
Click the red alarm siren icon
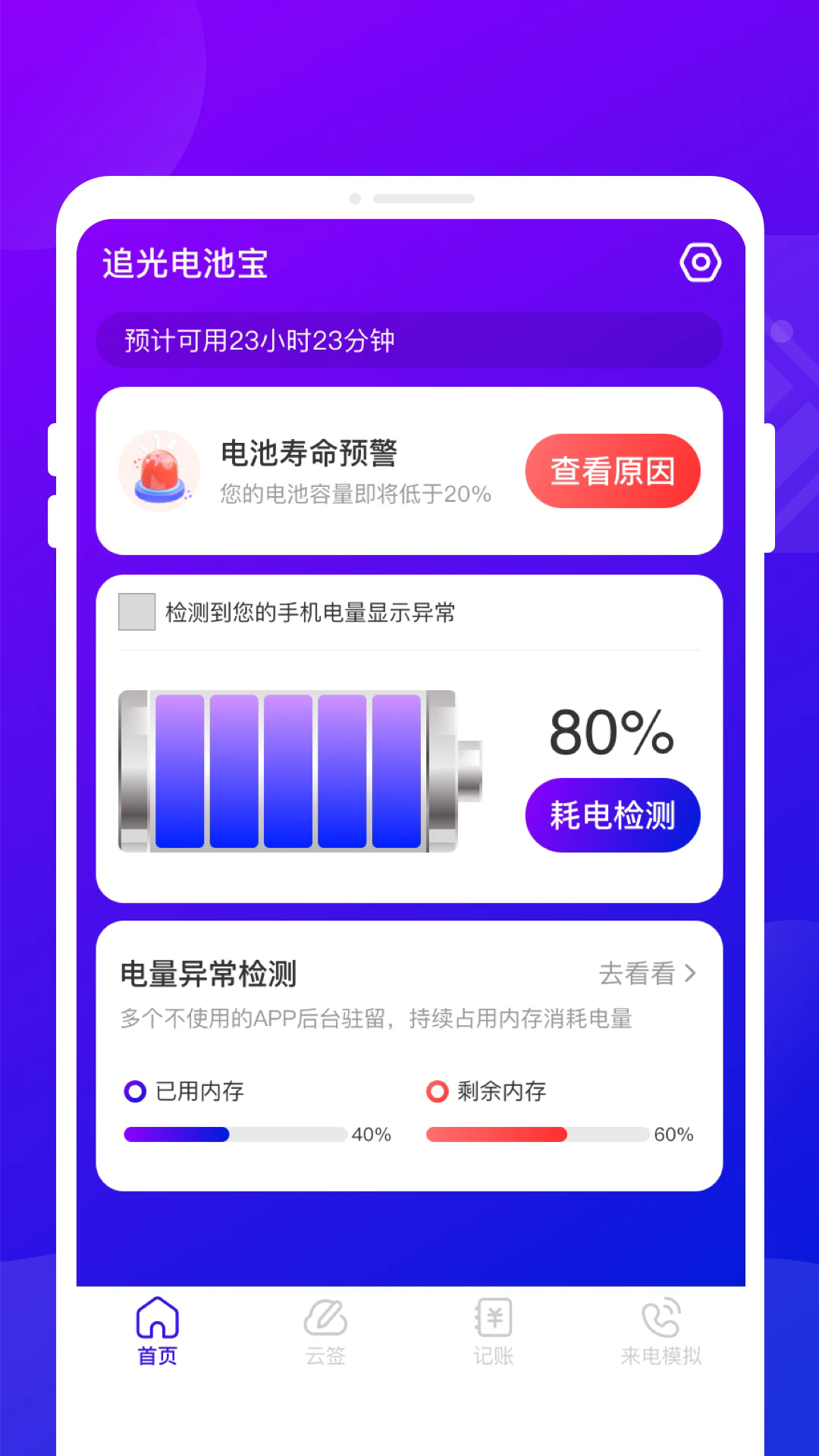tap(158, 470)
